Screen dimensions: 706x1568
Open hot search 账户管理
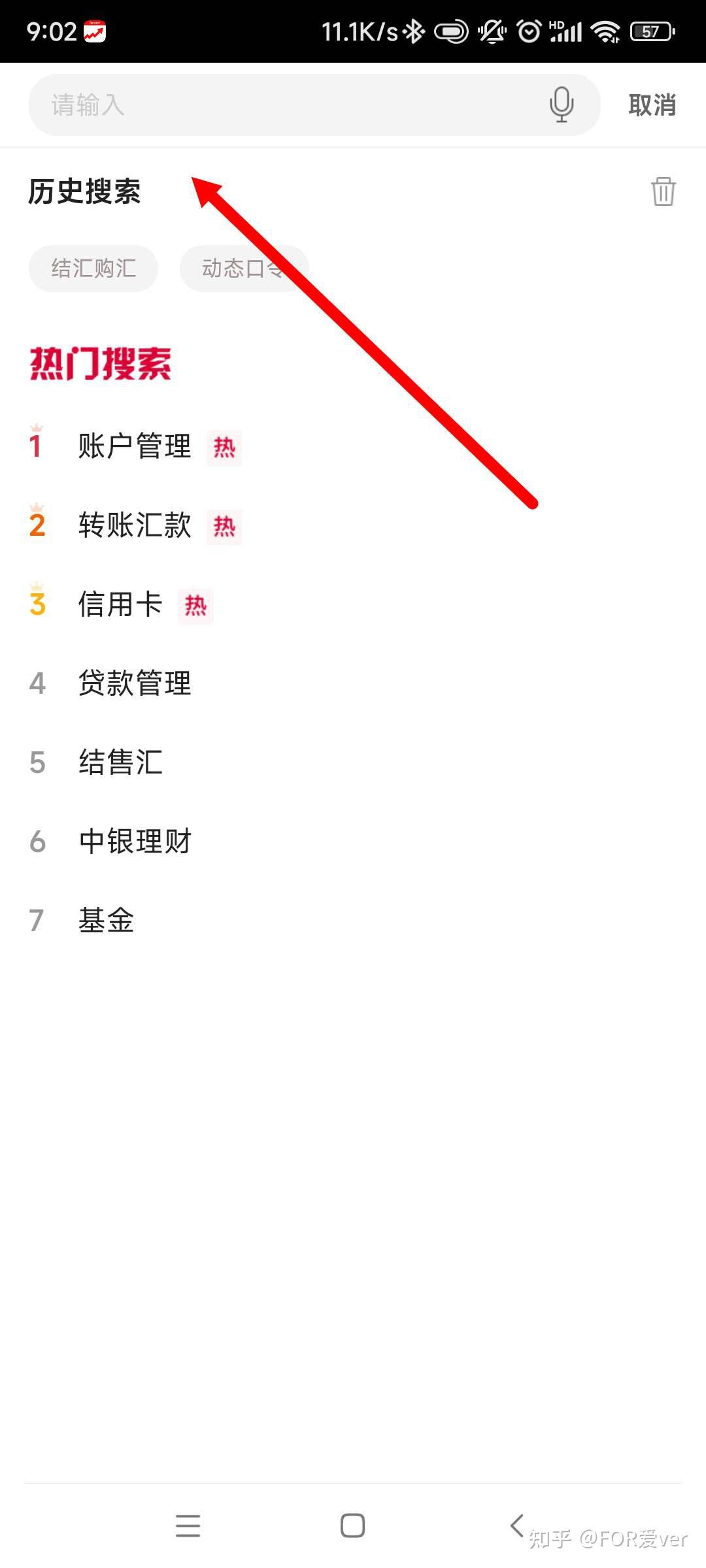coord(135,447)
